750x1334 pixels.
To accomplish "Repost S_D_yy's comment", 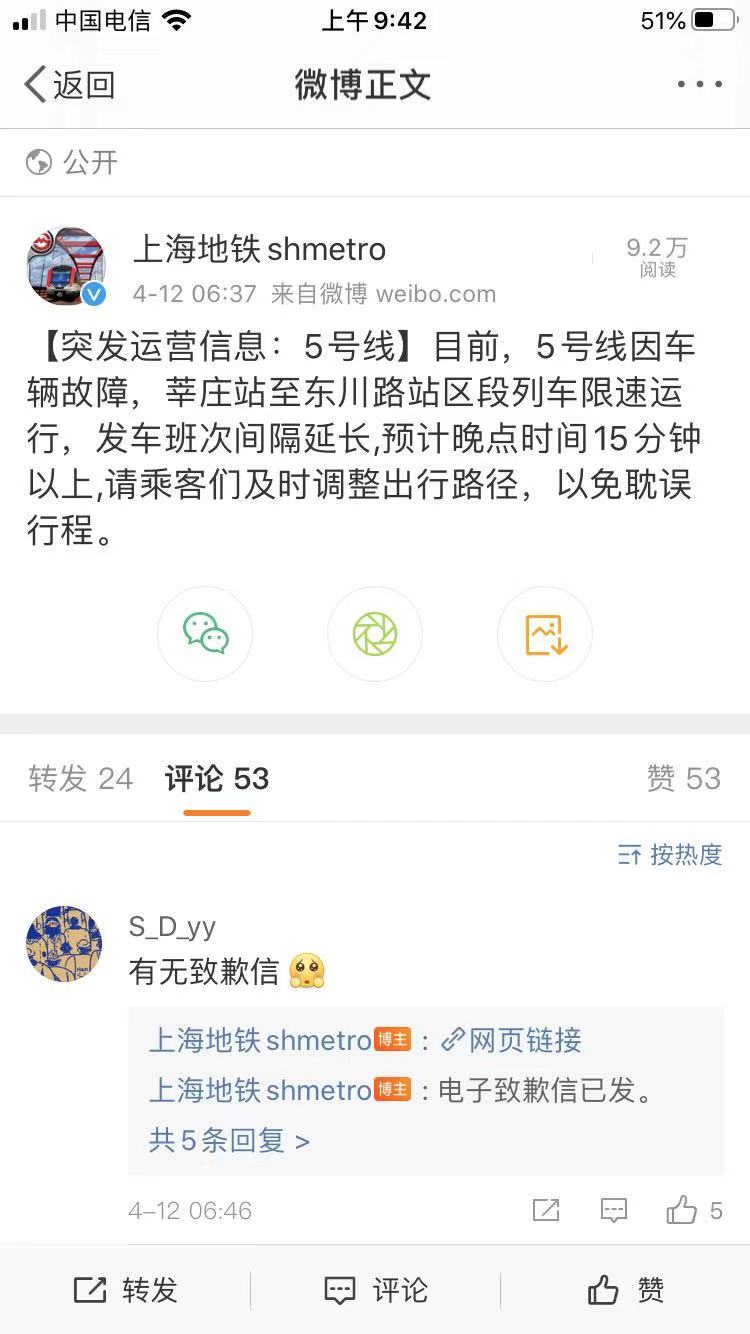I will pos(546,1211).
